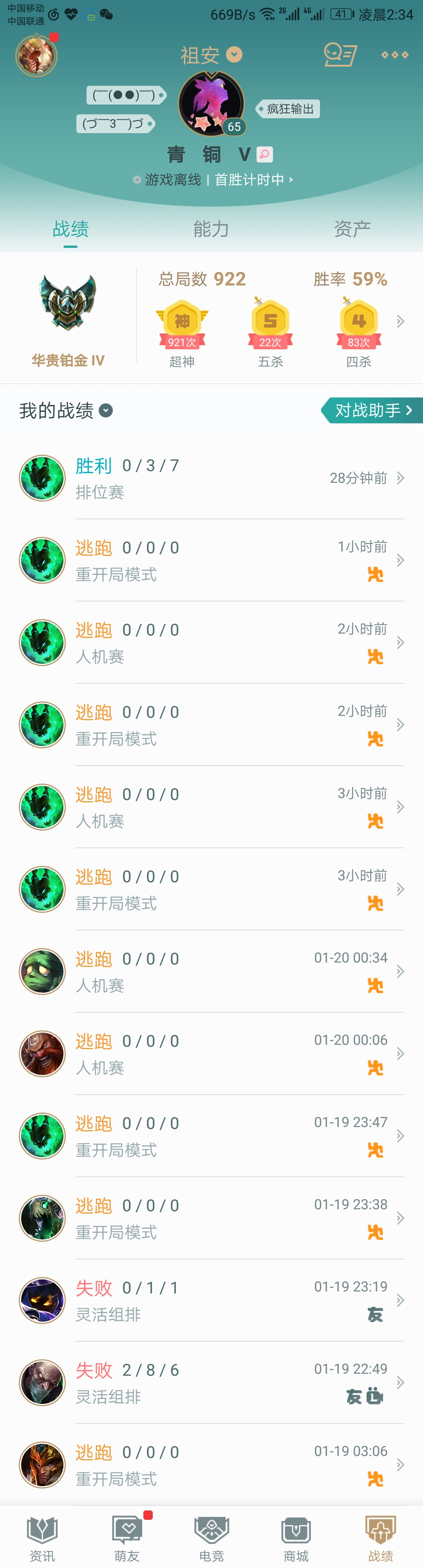Open the 失败 0/1/1 match record

211,1300
